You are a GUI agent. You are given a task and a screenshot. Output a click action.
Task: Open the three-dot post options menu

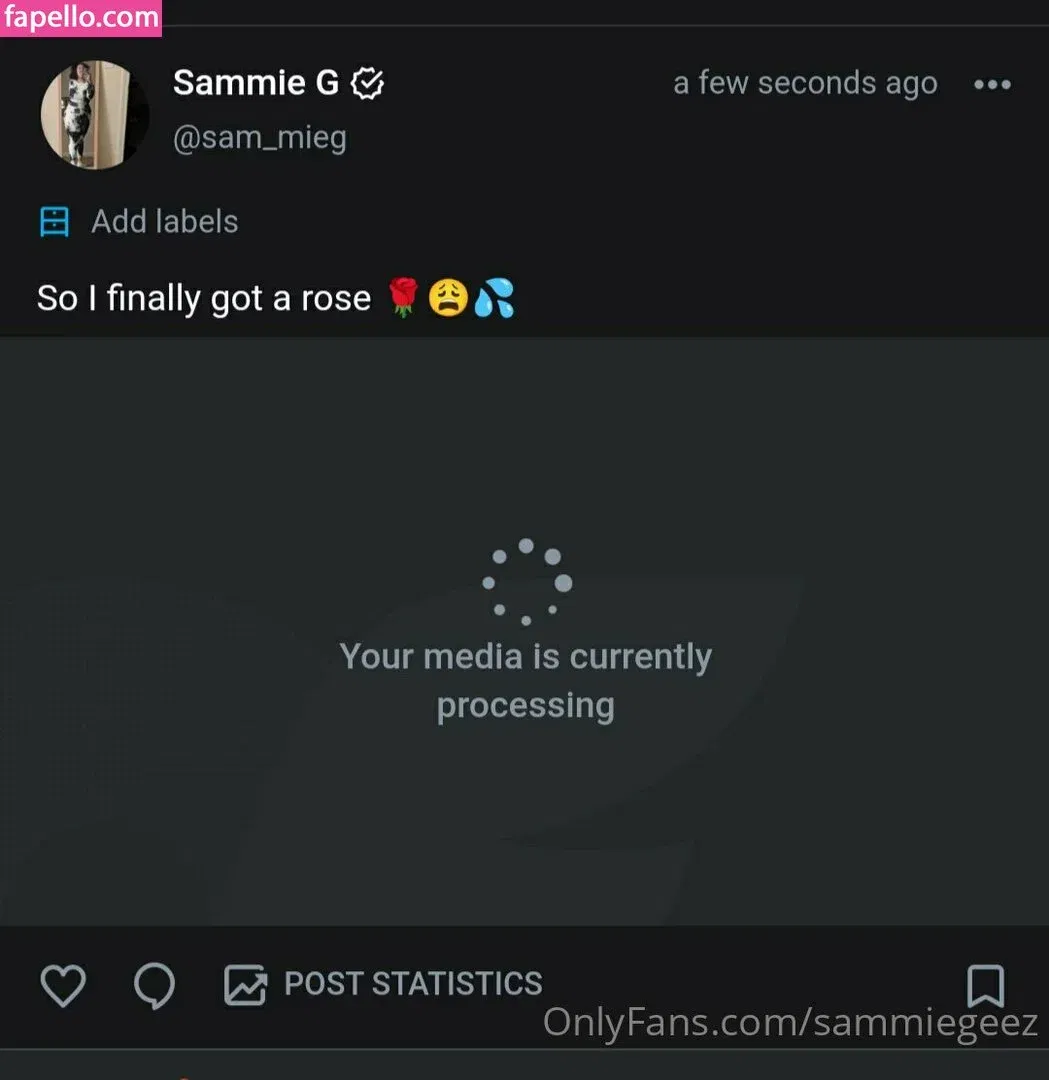[x=992, y=85]
